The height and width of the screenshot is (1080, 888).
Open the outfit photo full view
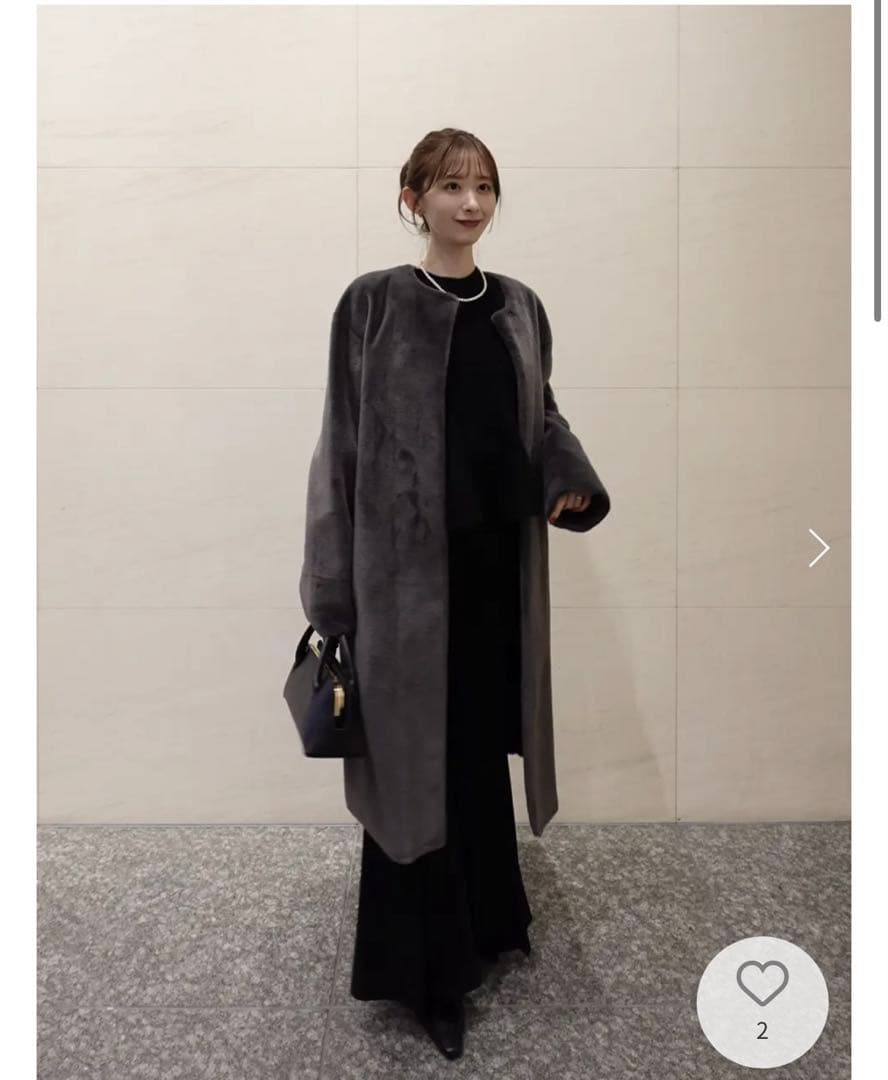coord(444,540)
